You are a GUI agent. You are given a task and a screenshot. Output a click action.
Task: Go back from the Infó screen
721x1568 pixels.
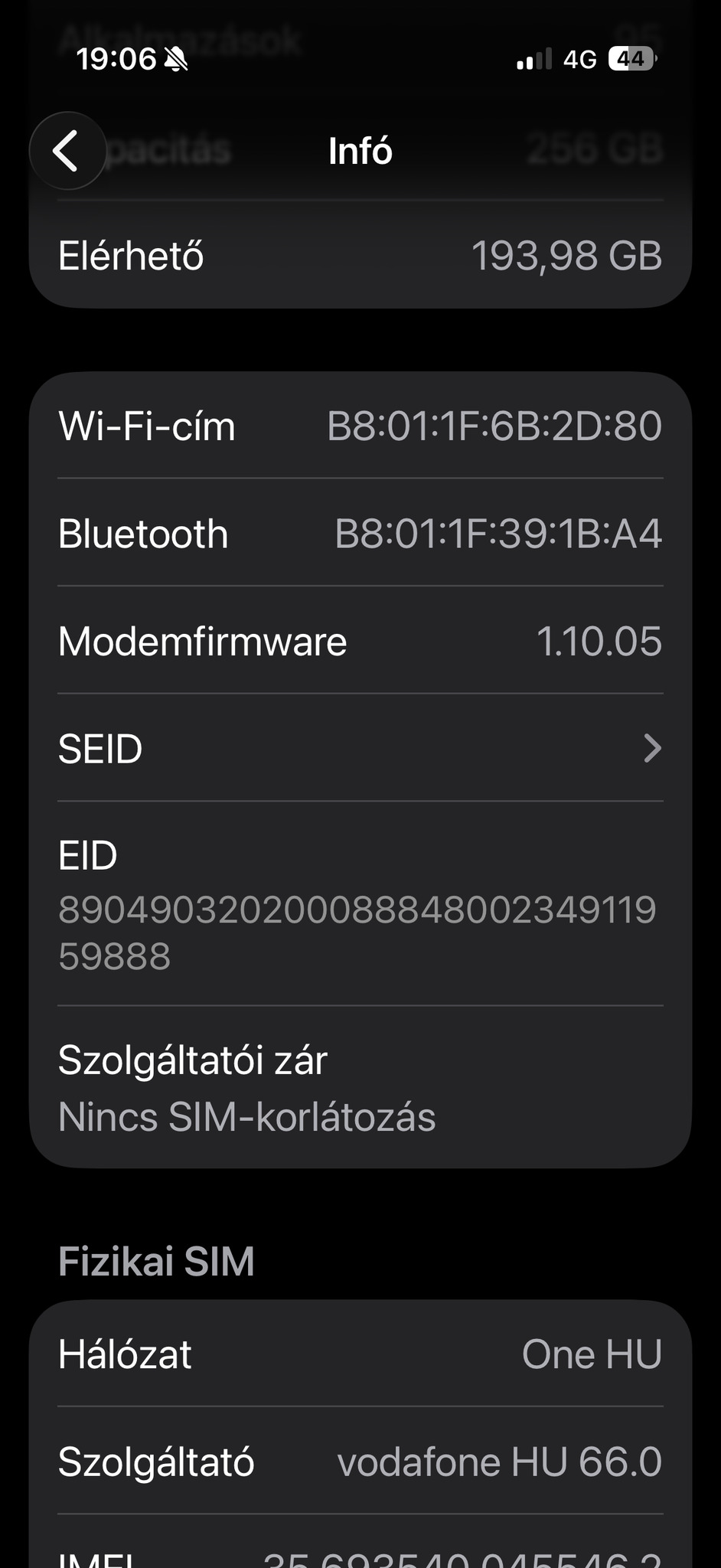coord(67,151)
